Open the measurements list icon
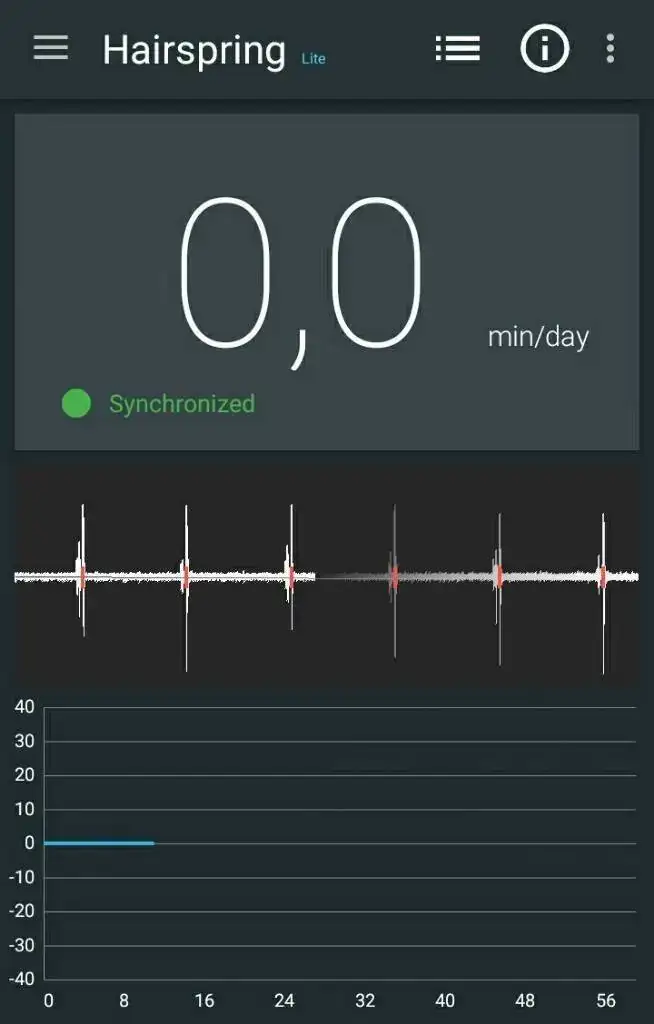Image resolution: width=654 pixels, height=1024 pixels. pos(458,48)
